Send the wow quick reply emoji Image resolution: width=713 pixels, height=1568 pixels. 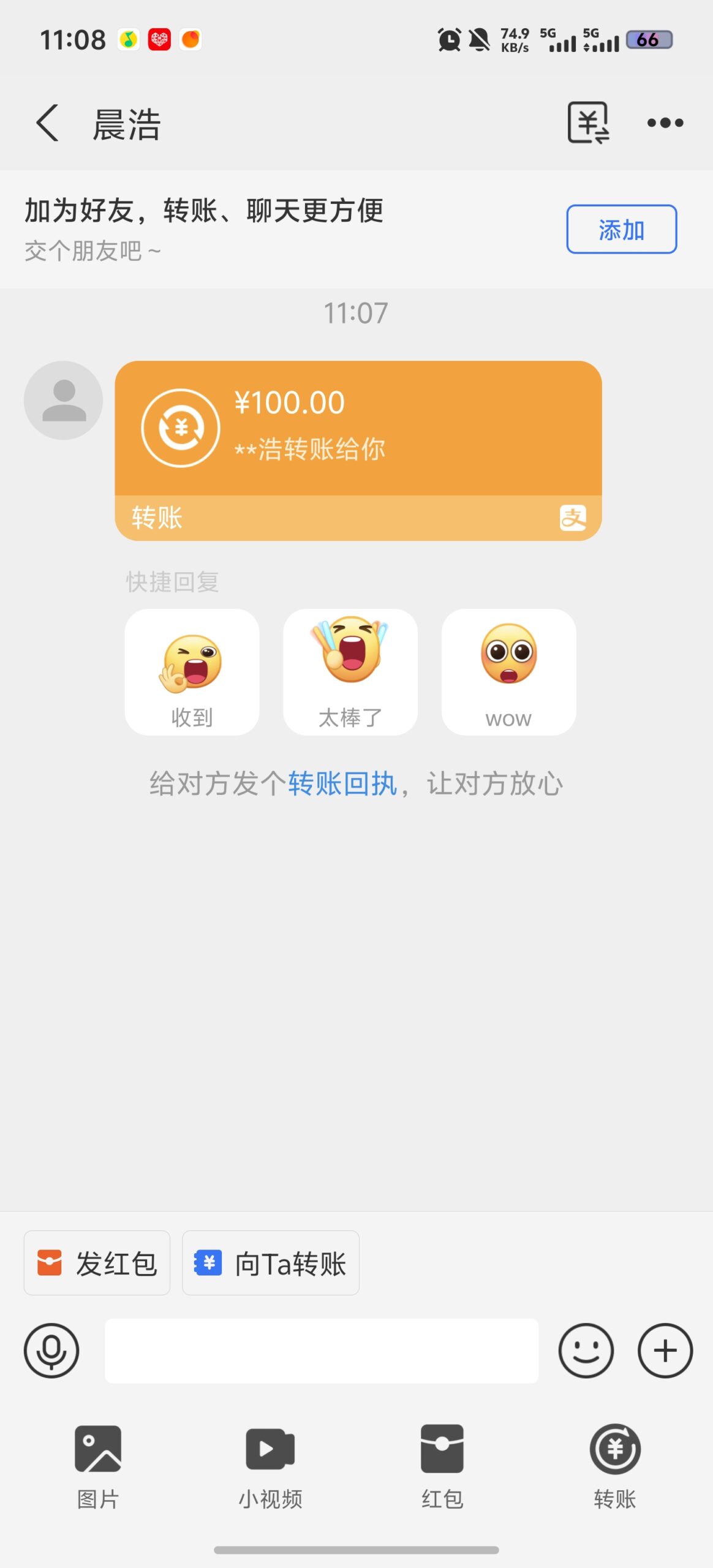coord(508,672)
